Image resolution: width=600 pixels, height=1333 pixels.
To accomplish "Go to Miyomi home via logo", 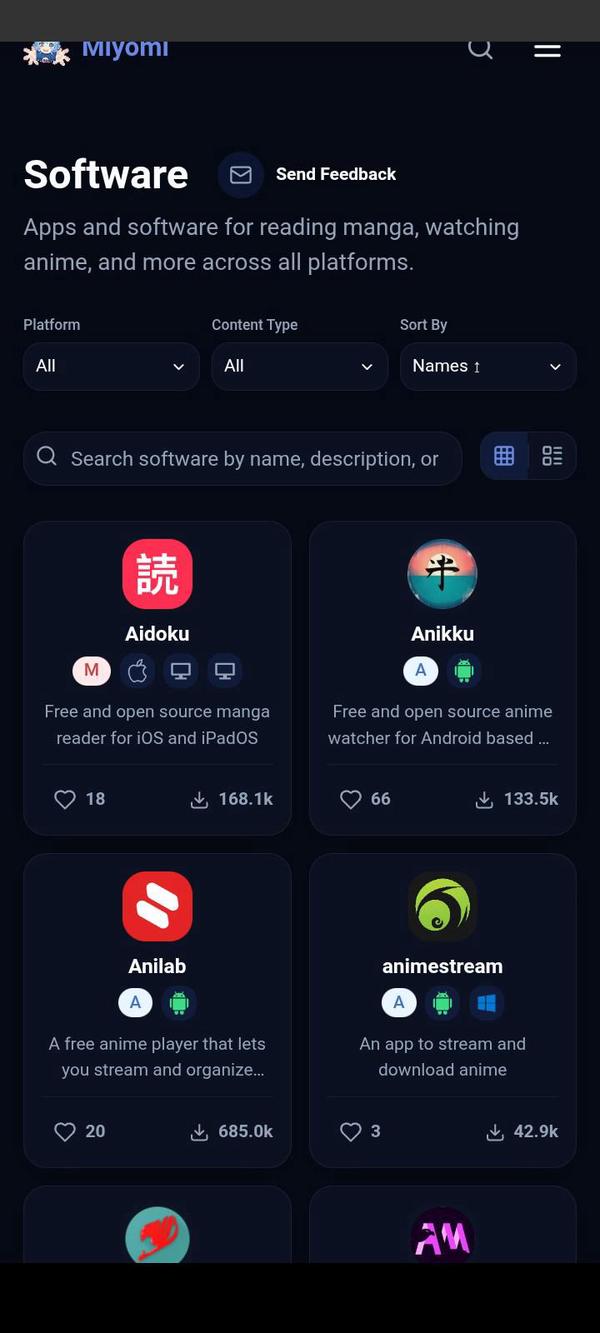I will 97,50.
